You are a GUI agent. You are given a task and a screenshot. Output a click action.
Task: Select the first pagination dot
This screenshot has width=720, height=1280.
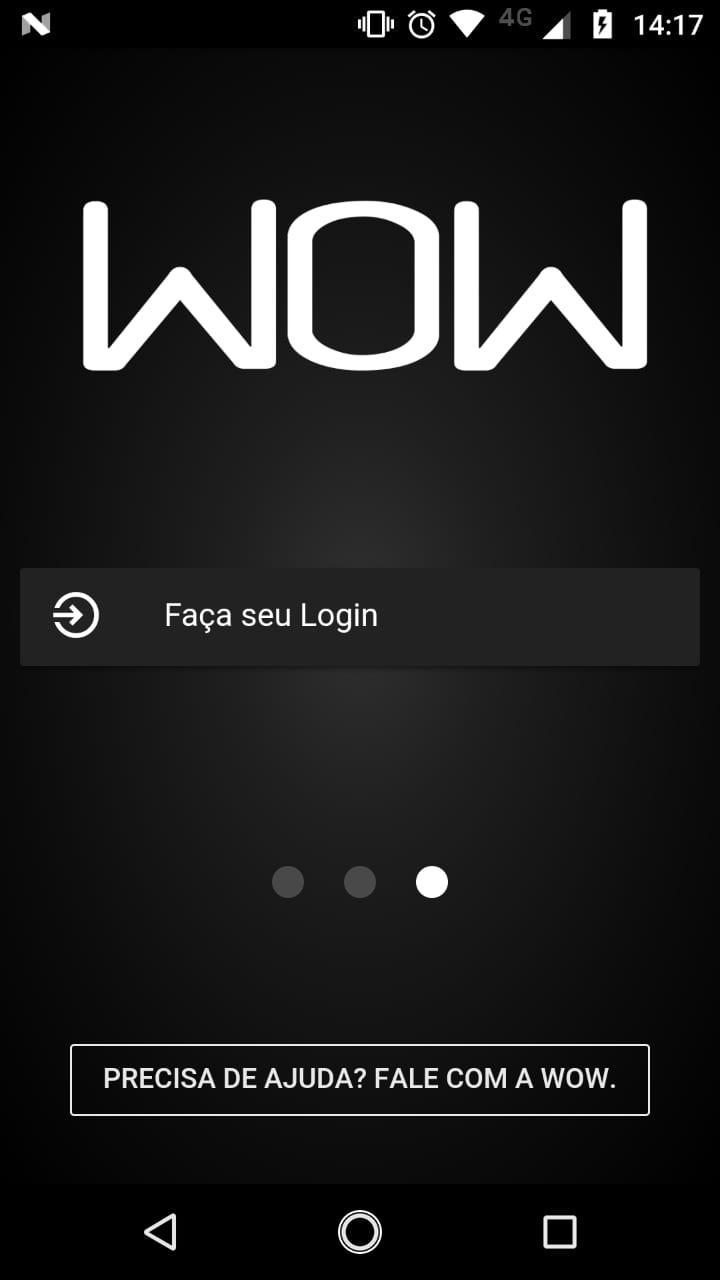[x=288, y=882]
